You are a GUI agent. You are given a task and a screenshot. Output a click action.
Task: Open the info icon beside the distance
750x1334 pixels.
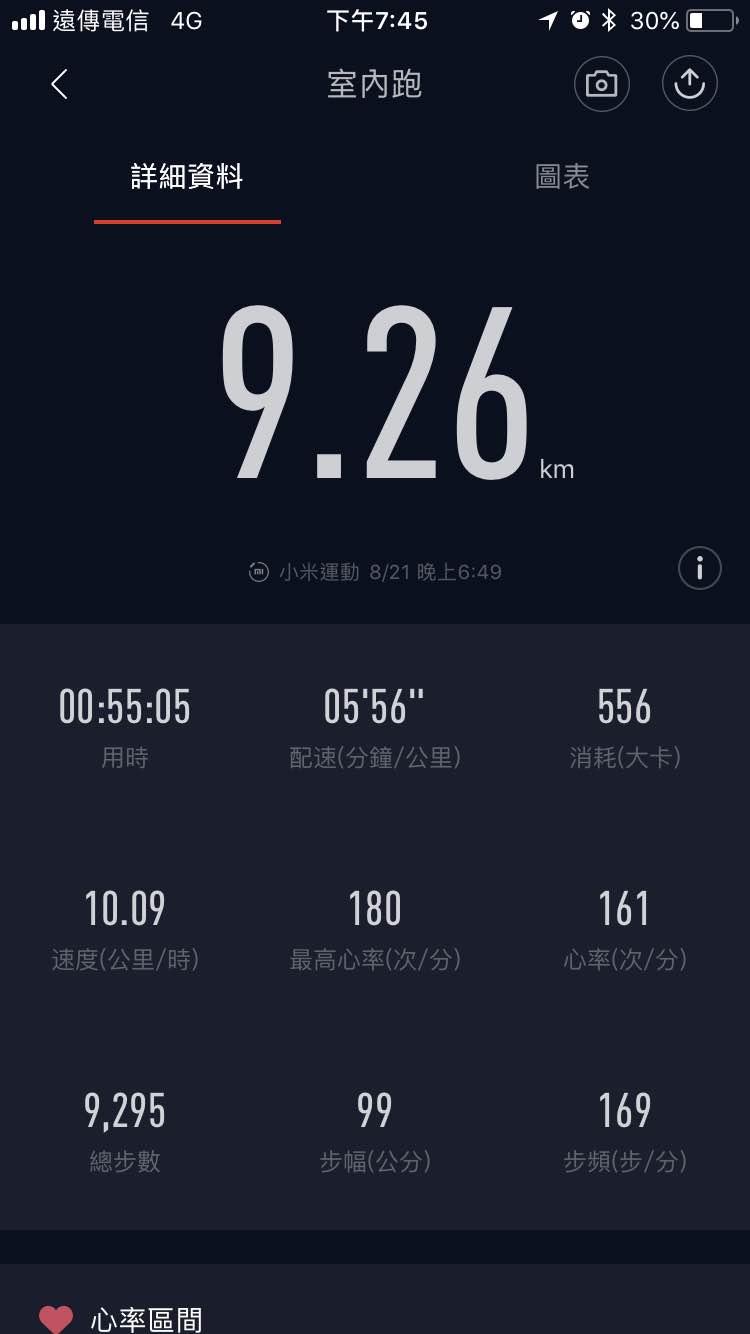tap(699, 569)
